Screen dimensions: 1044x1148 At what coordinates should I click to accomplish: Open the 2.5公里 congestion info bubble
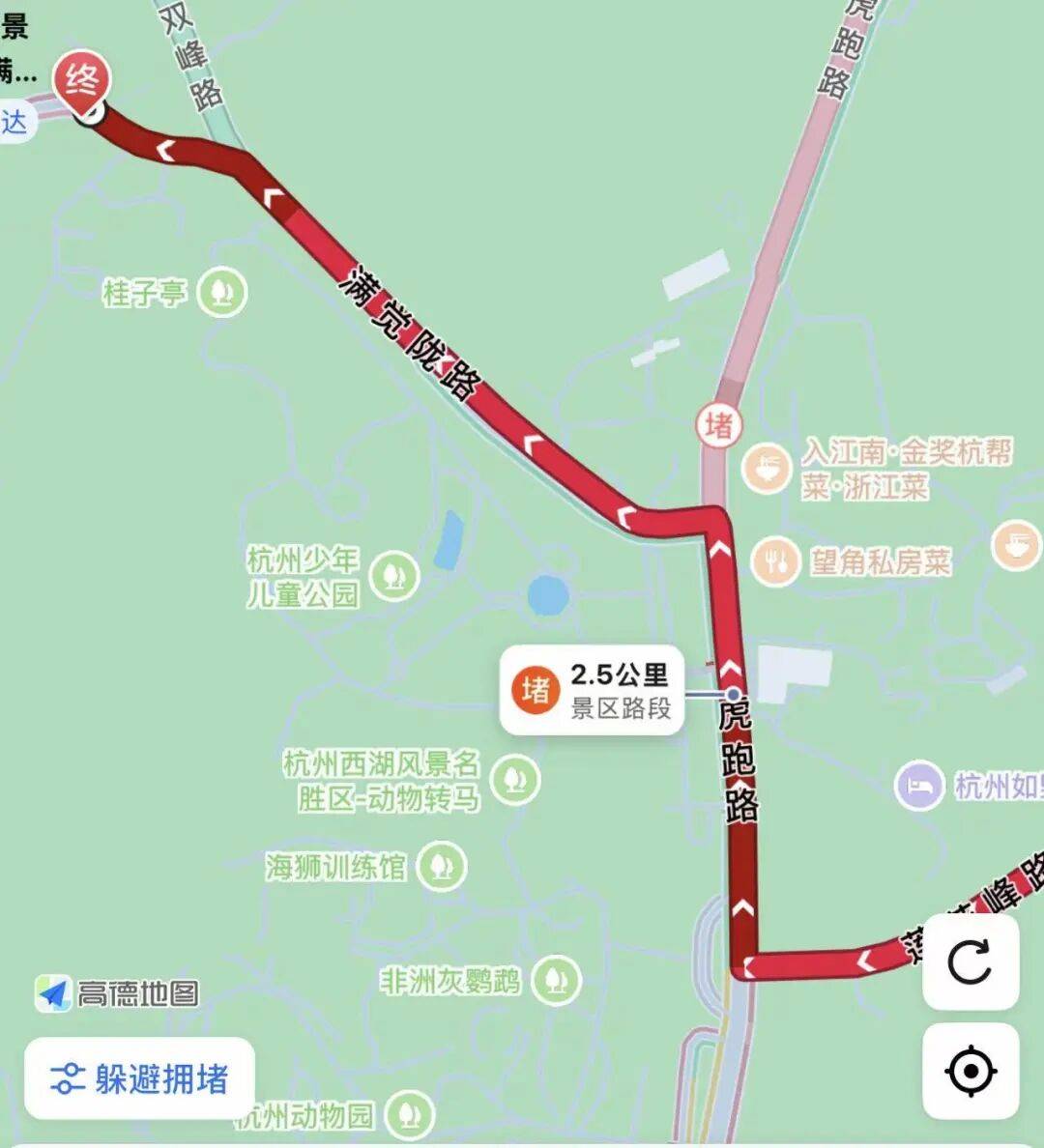click(592, 690)
